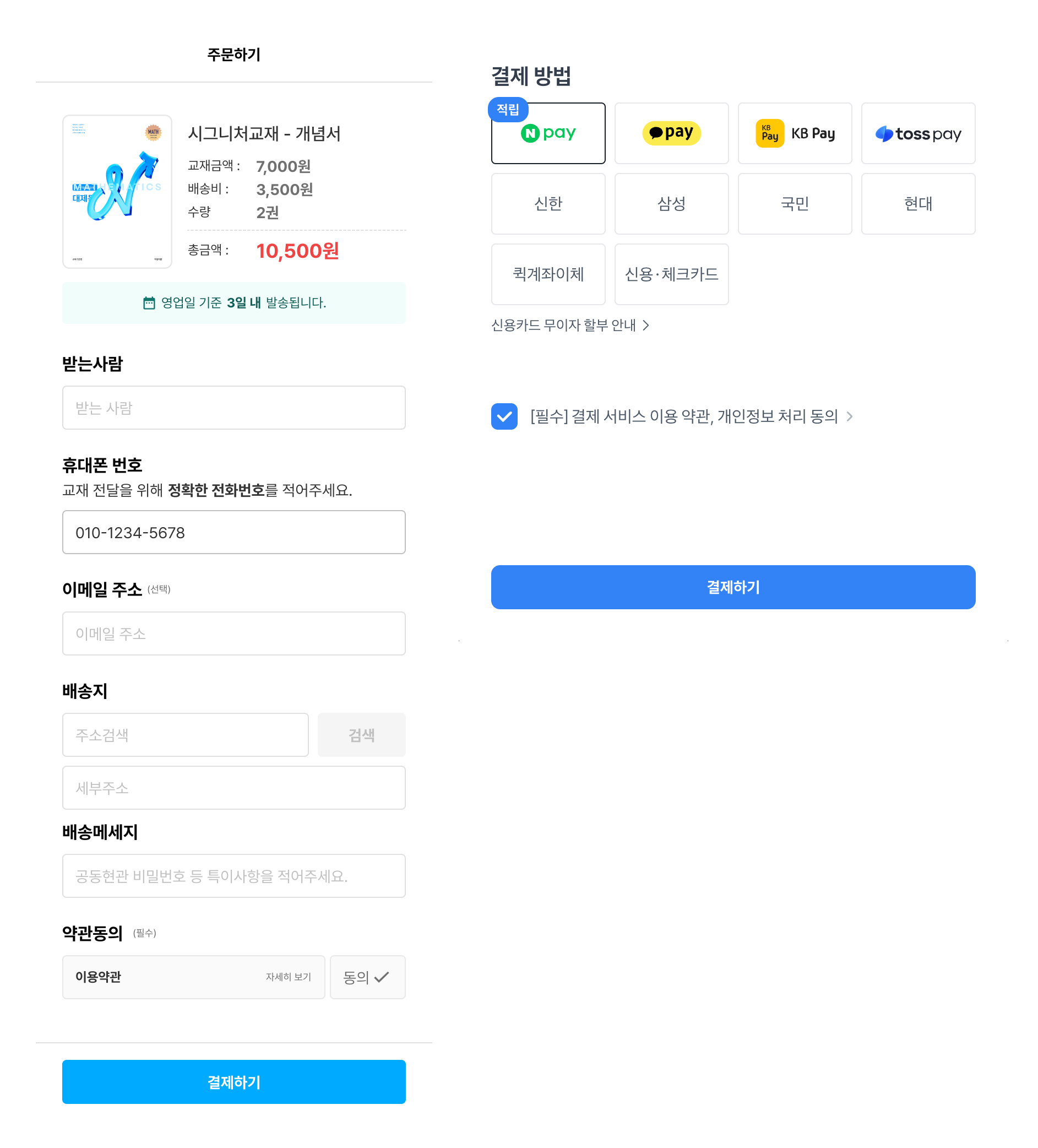Focus the 세부주소 detailed address field
1038x1148 pixels.
(234, 788)
